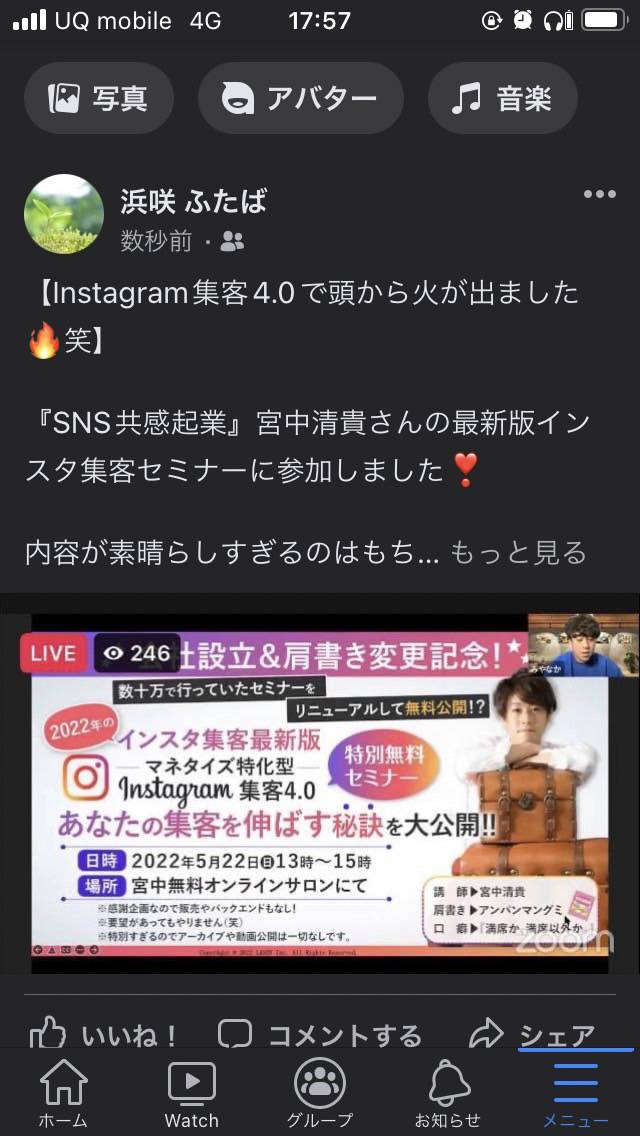This screenshot has height=1136, width=640.
Task: Select the 音楽 music chip
Action: 502,98
